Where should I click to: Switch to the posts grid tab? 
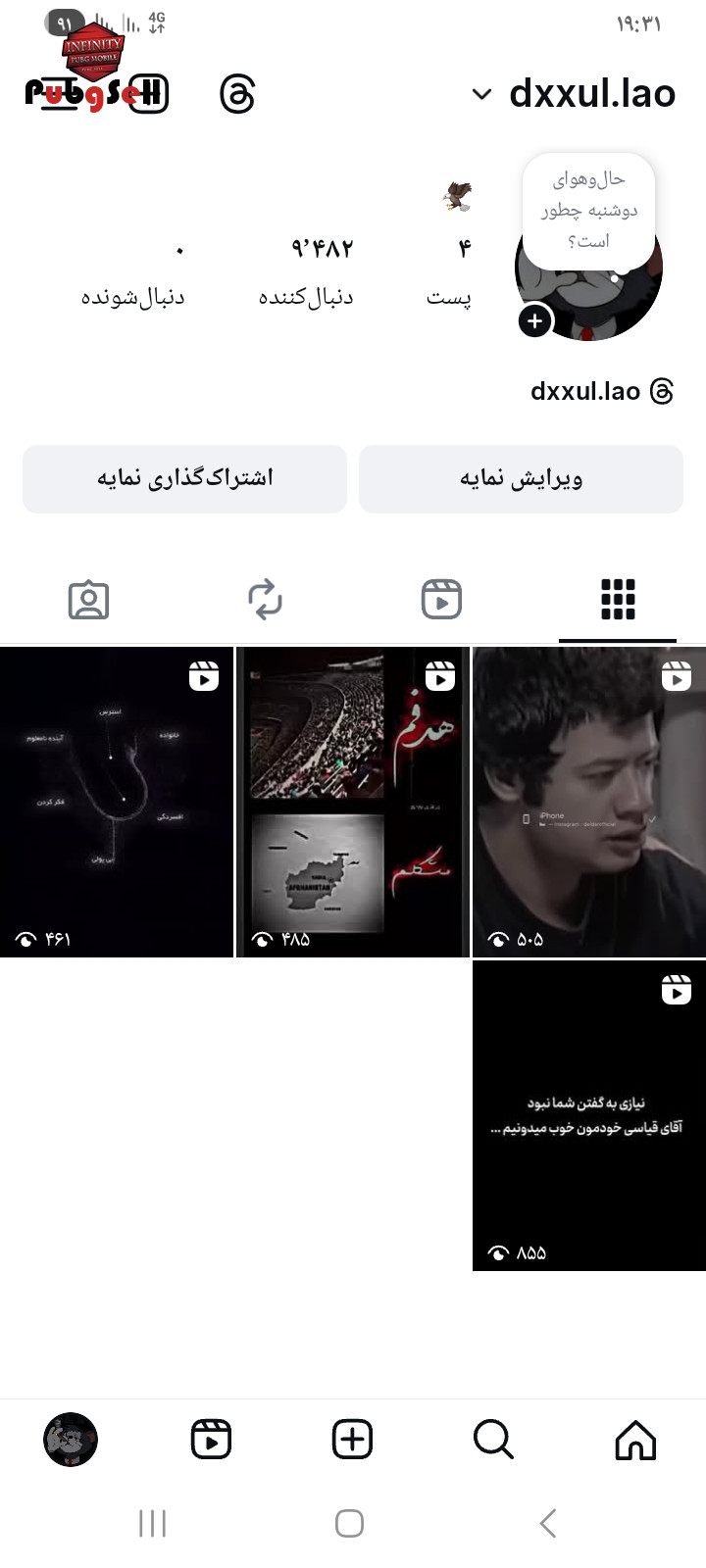click(618, 599)
